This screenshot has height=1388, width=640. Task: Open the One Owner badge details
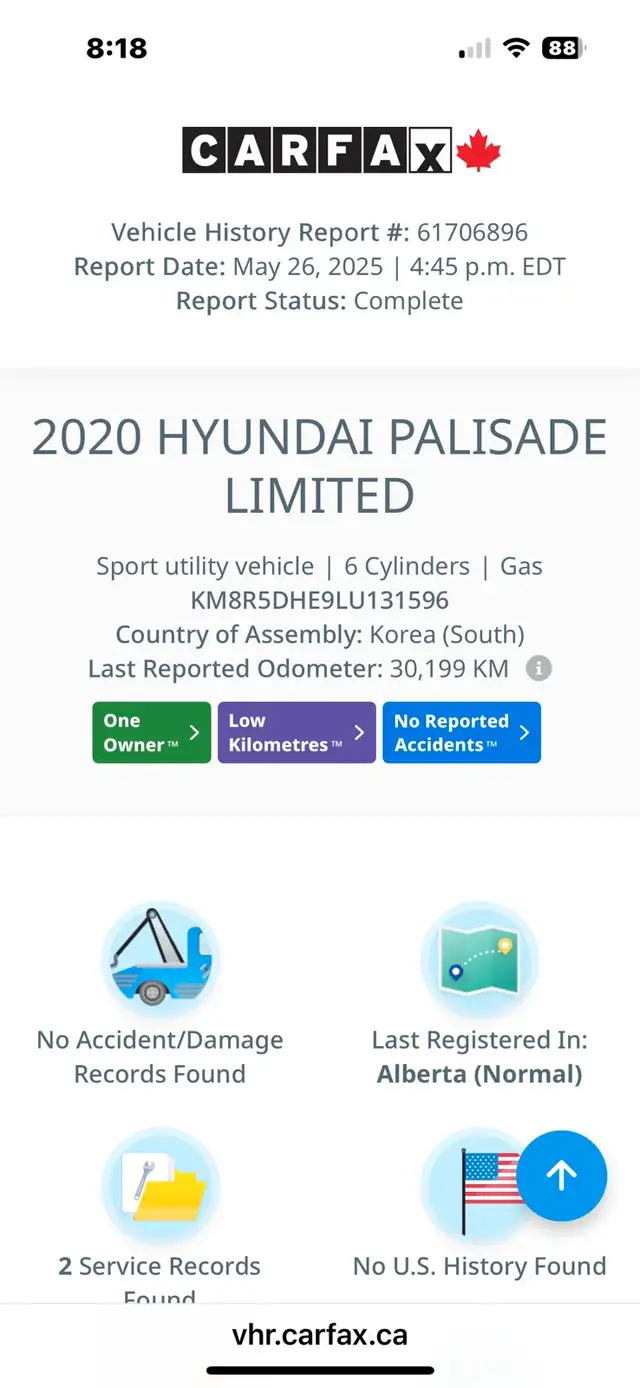pyautogui.click(x=151, y=732)
